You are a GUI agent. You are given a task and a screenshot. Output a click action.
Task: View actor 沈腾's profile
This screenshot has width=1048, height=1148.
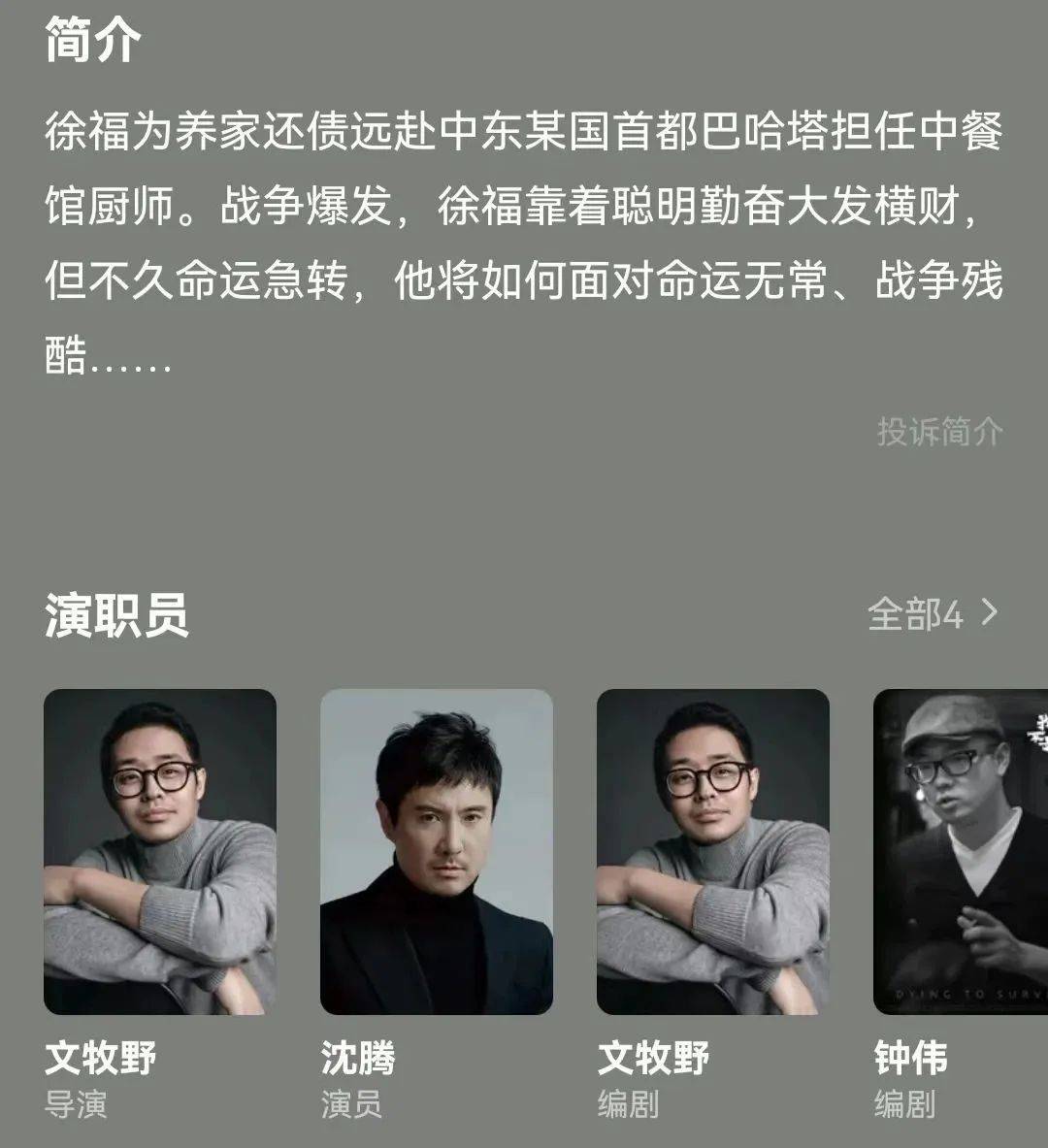click(x=437, y=852)
